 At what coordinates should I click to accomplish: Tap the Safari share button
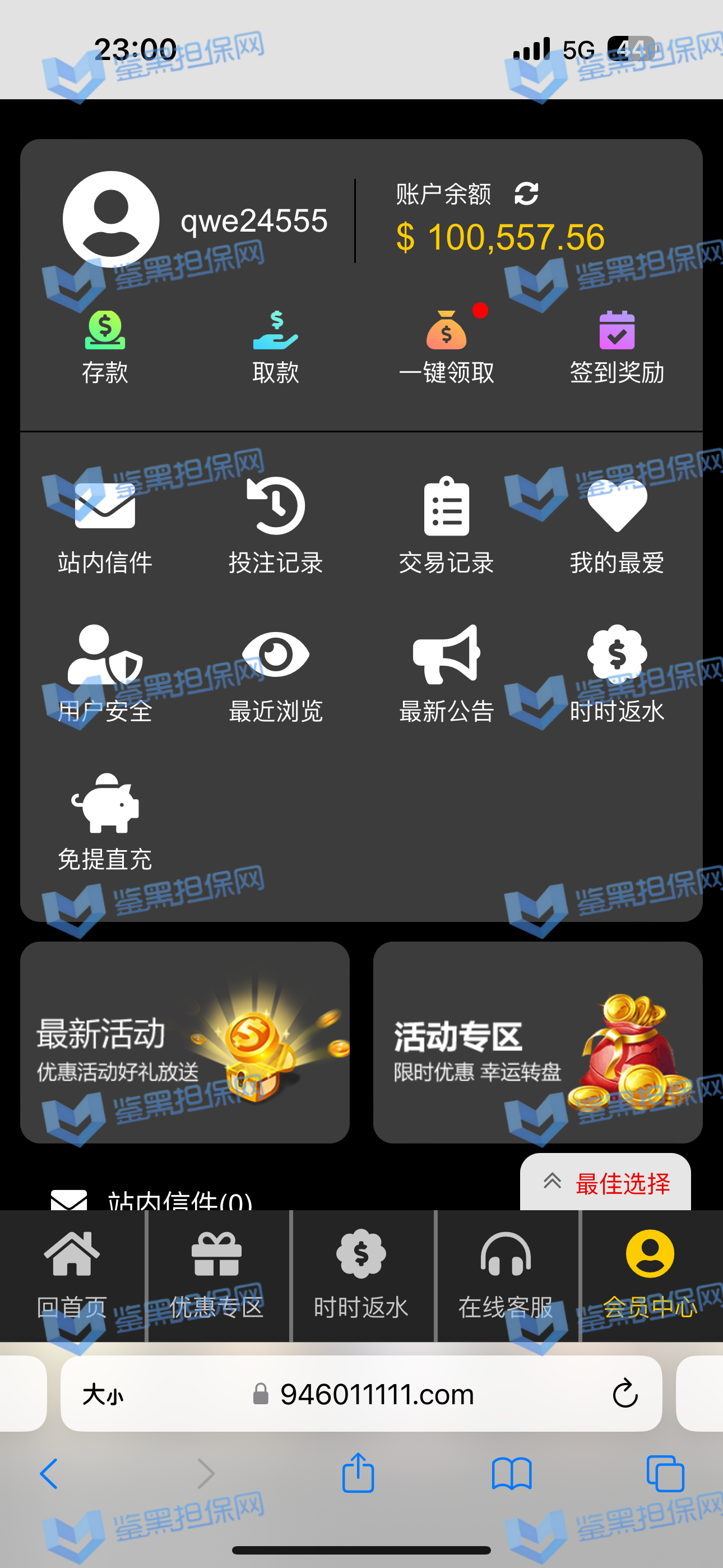358,1474
